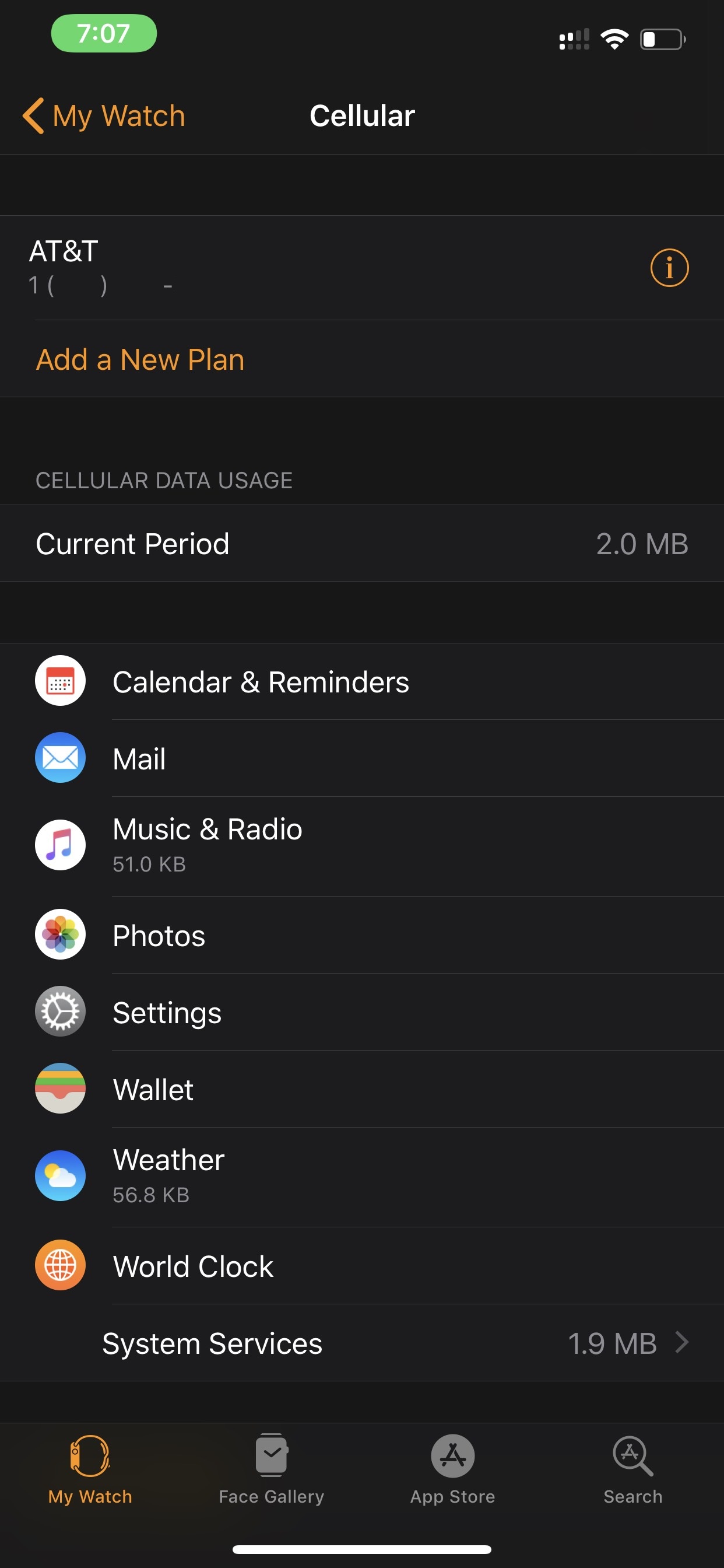
Task: Open System Services data usage
Action: 394,1343
